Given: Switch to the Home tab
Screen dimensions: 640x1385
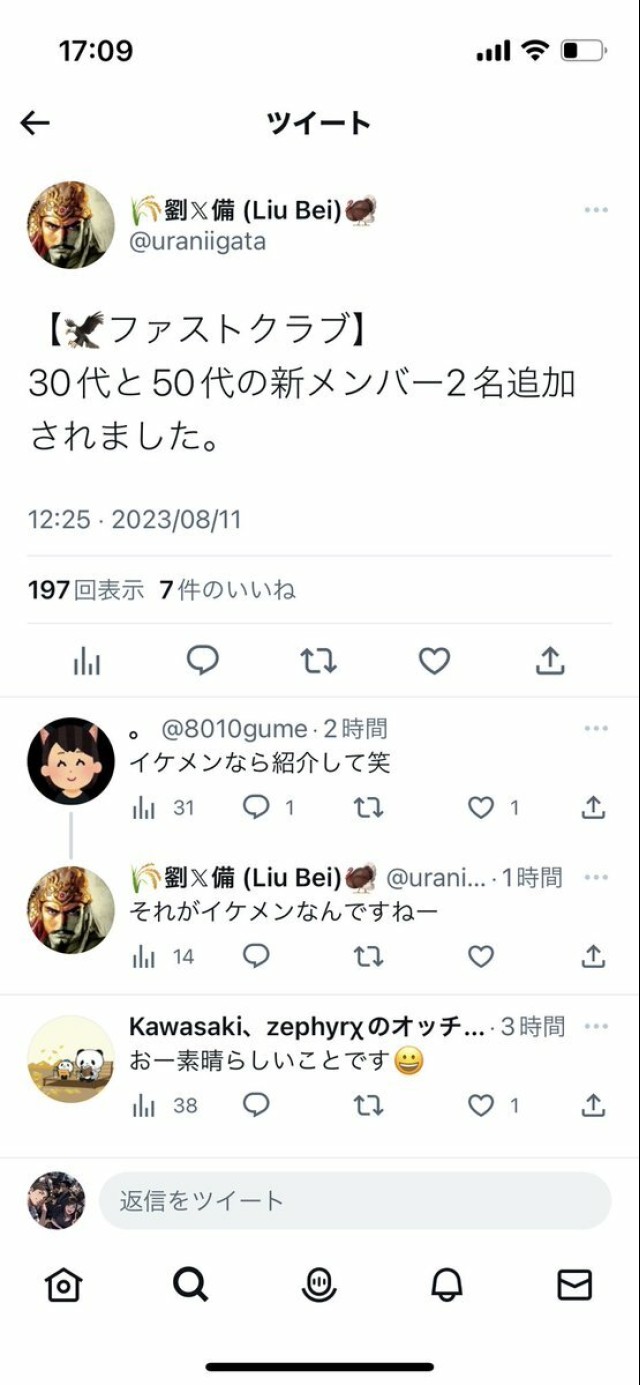Looking at the screenshot, I should 63,1285.
